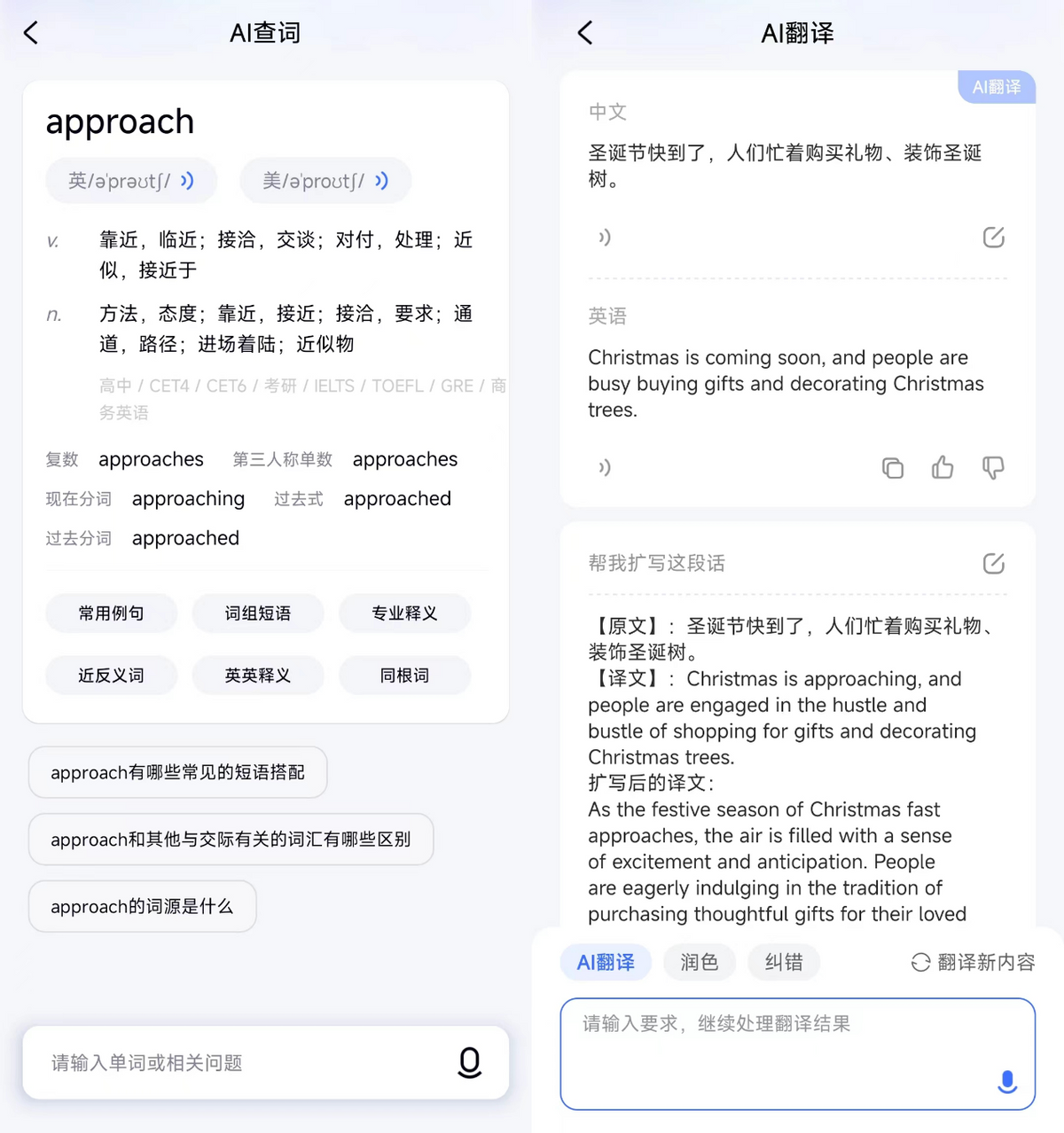Play the American pronunciation of approach

(x=381, y=181)
